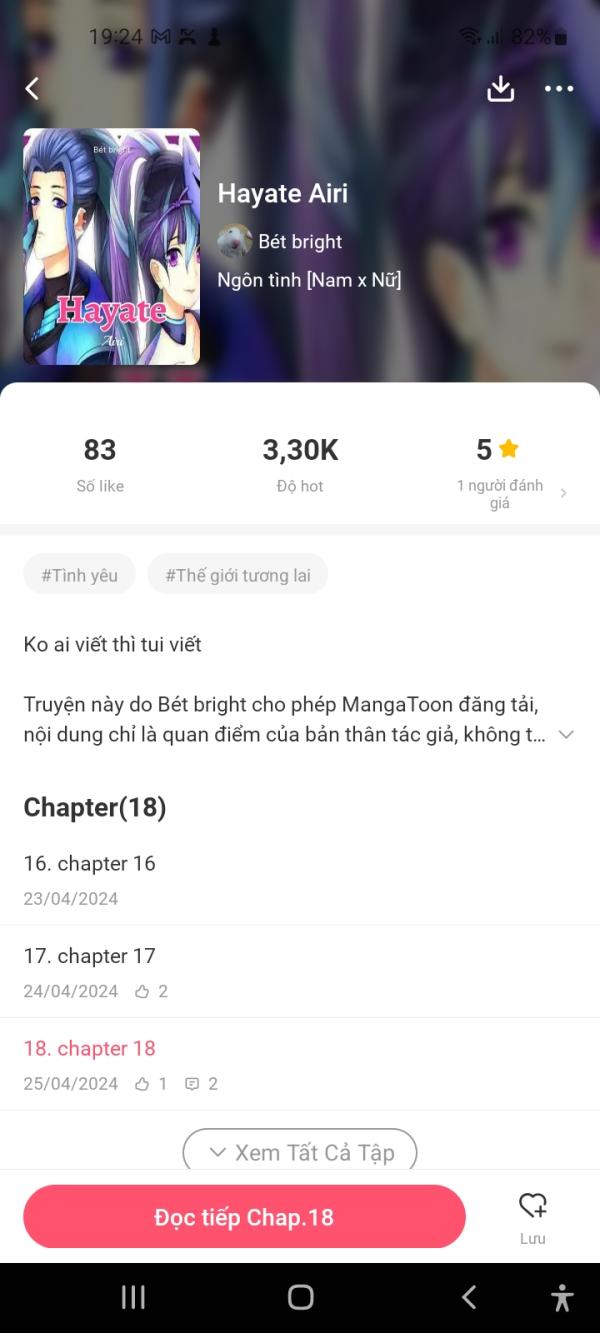Viewport: 600px width, 1333px height.
Task: Open the three-dot overflow menu
Action: tap(559, 89)
